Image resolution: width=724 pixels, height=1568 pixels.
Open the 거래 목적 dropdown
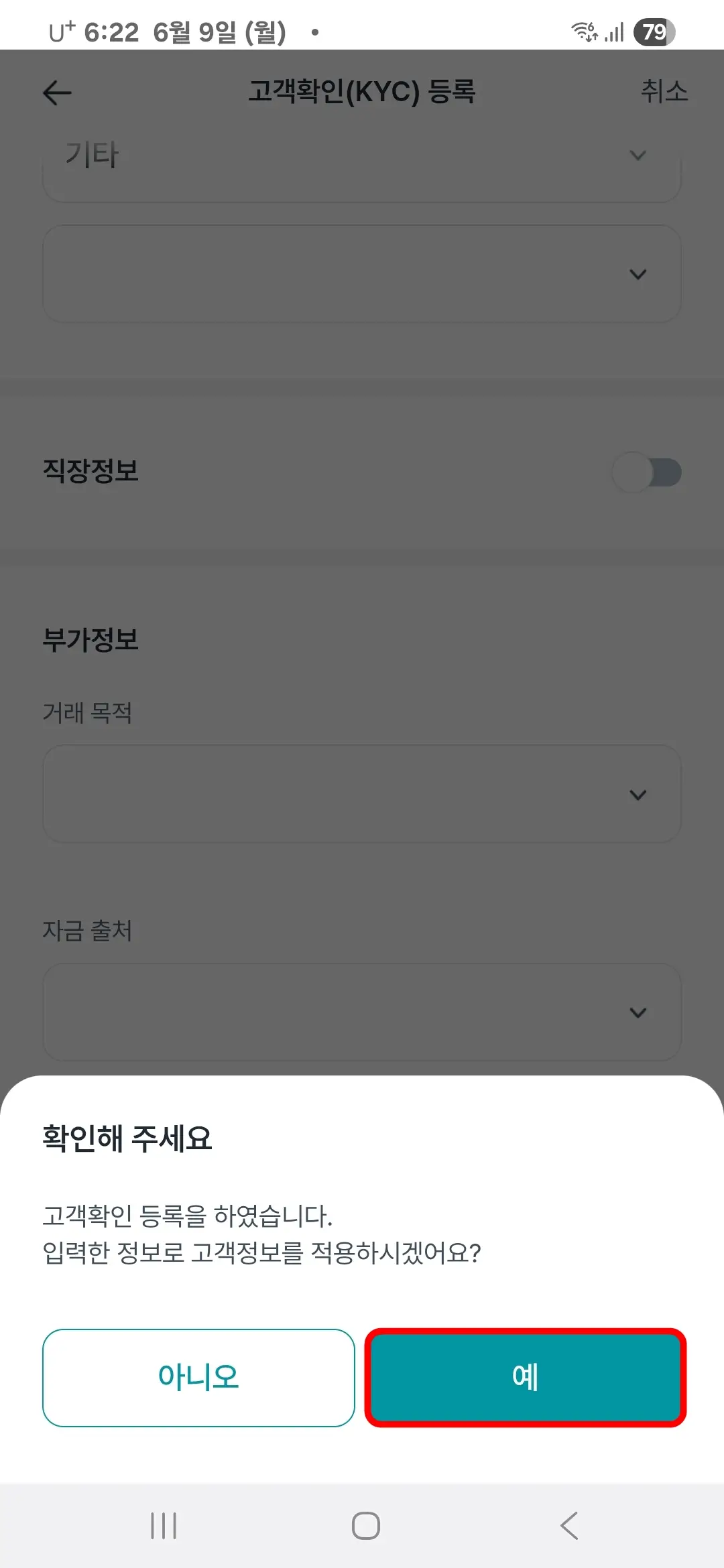pos(362,794)
